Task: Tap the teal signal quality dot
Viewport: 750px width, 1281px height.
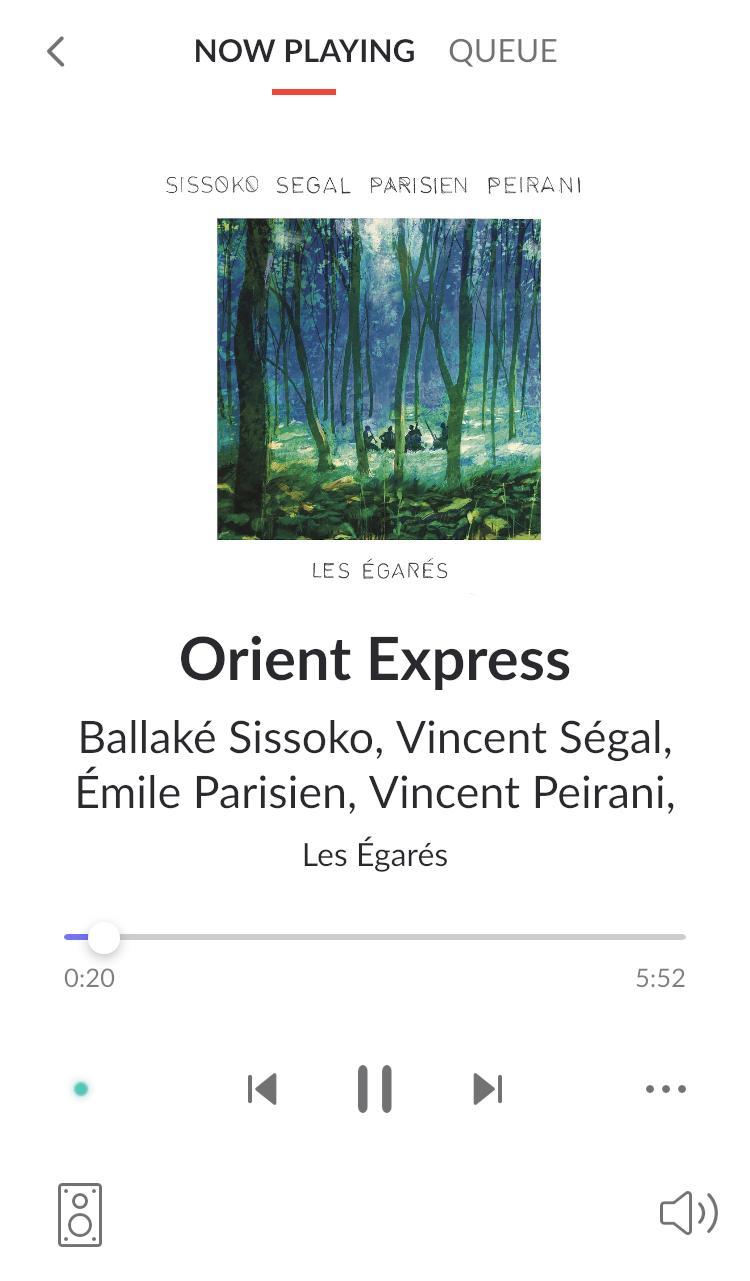Action: 81,1089
